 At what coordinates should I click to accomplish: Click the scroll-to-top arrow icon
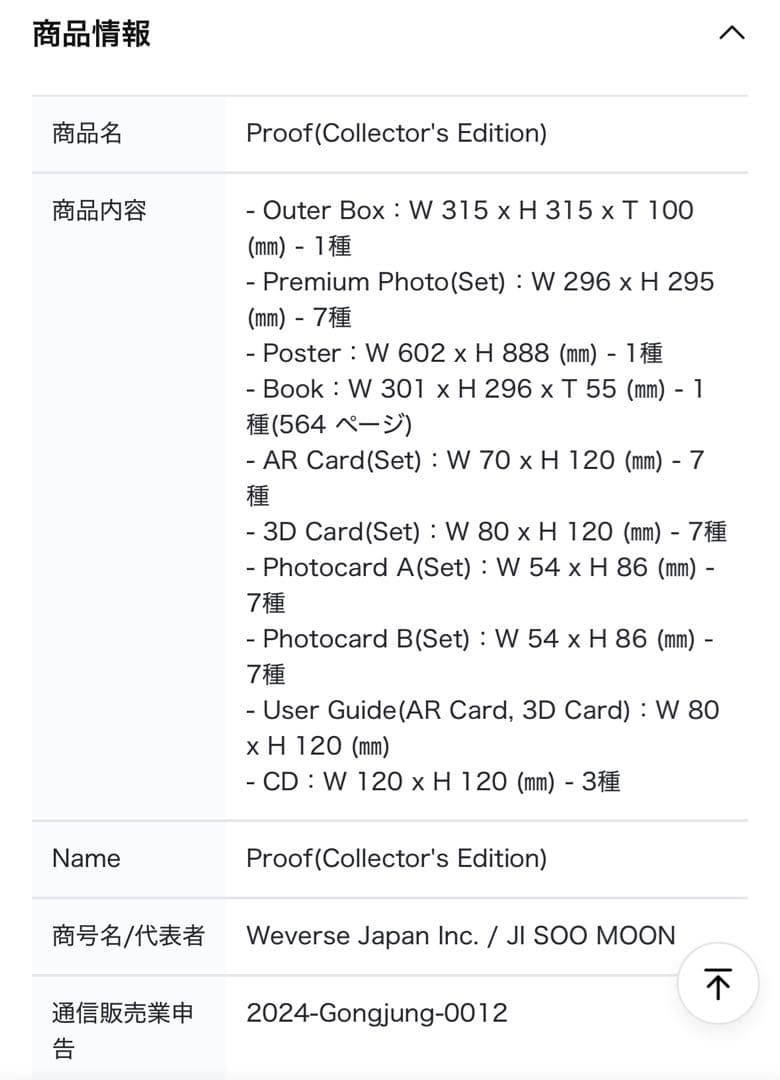pos(717,984)
